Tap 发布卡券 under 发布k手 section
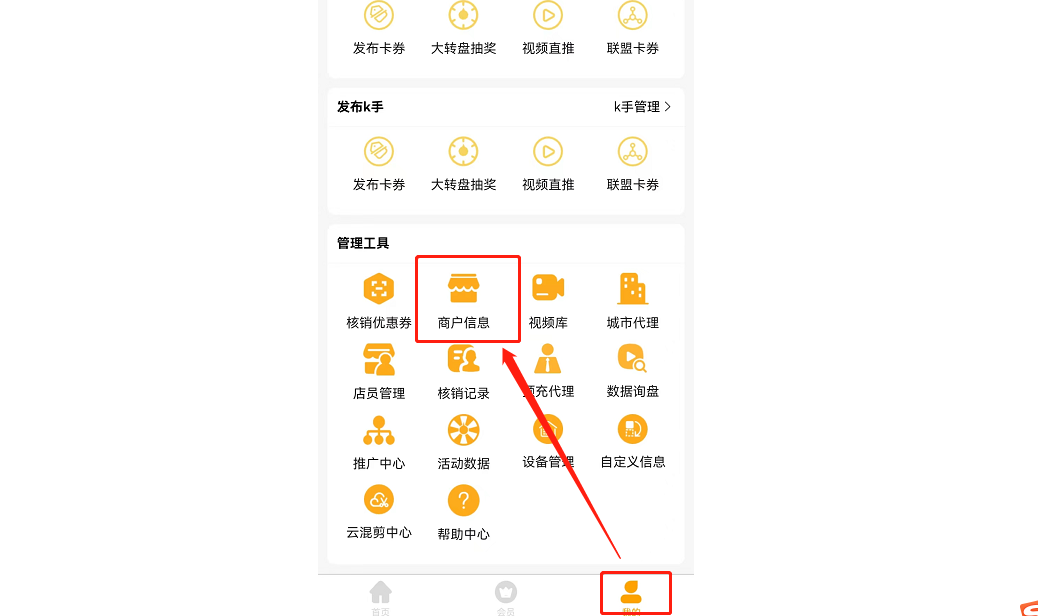The width and height of the screenshot is (1038, 616). click(x=379, y=165)
